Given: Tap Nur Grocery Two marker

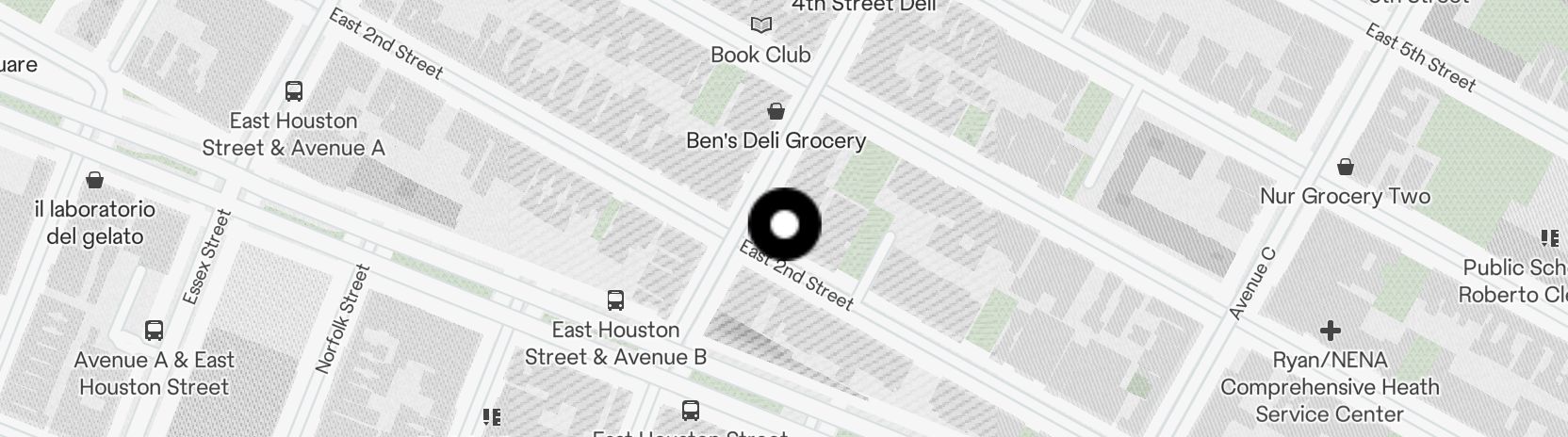Looking at the screenshot, I should 1346,169.
